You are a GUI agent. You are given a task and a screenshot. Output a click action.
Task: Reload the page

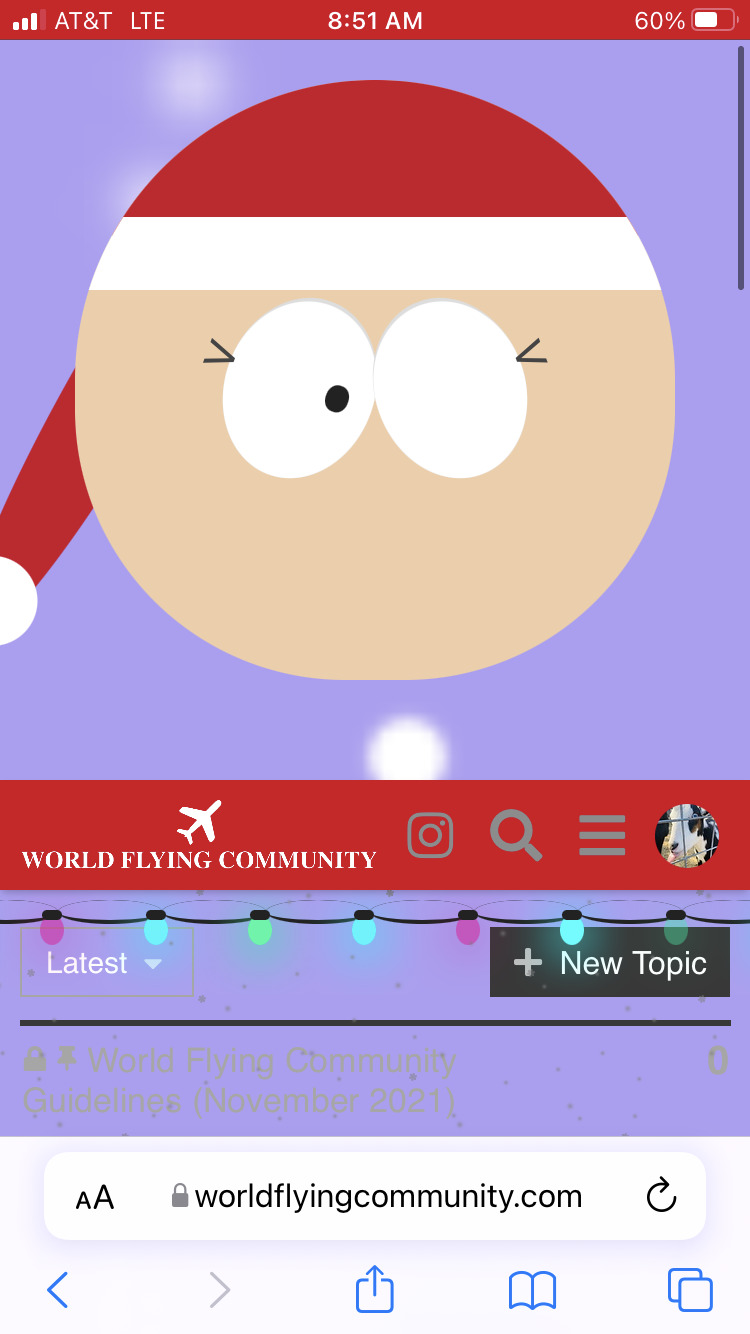tap(661, 1196)
